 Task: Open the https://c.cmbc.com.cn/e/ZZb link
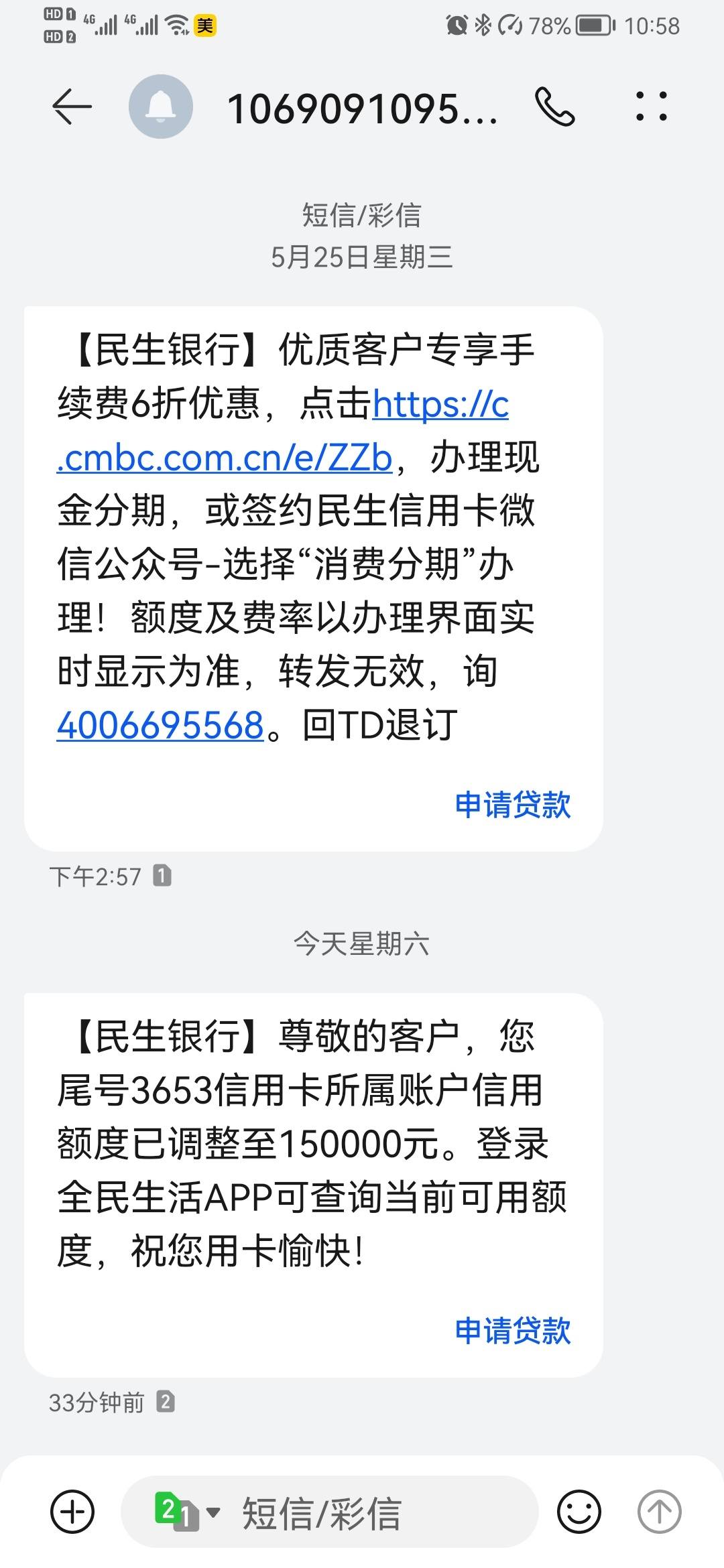283,432
